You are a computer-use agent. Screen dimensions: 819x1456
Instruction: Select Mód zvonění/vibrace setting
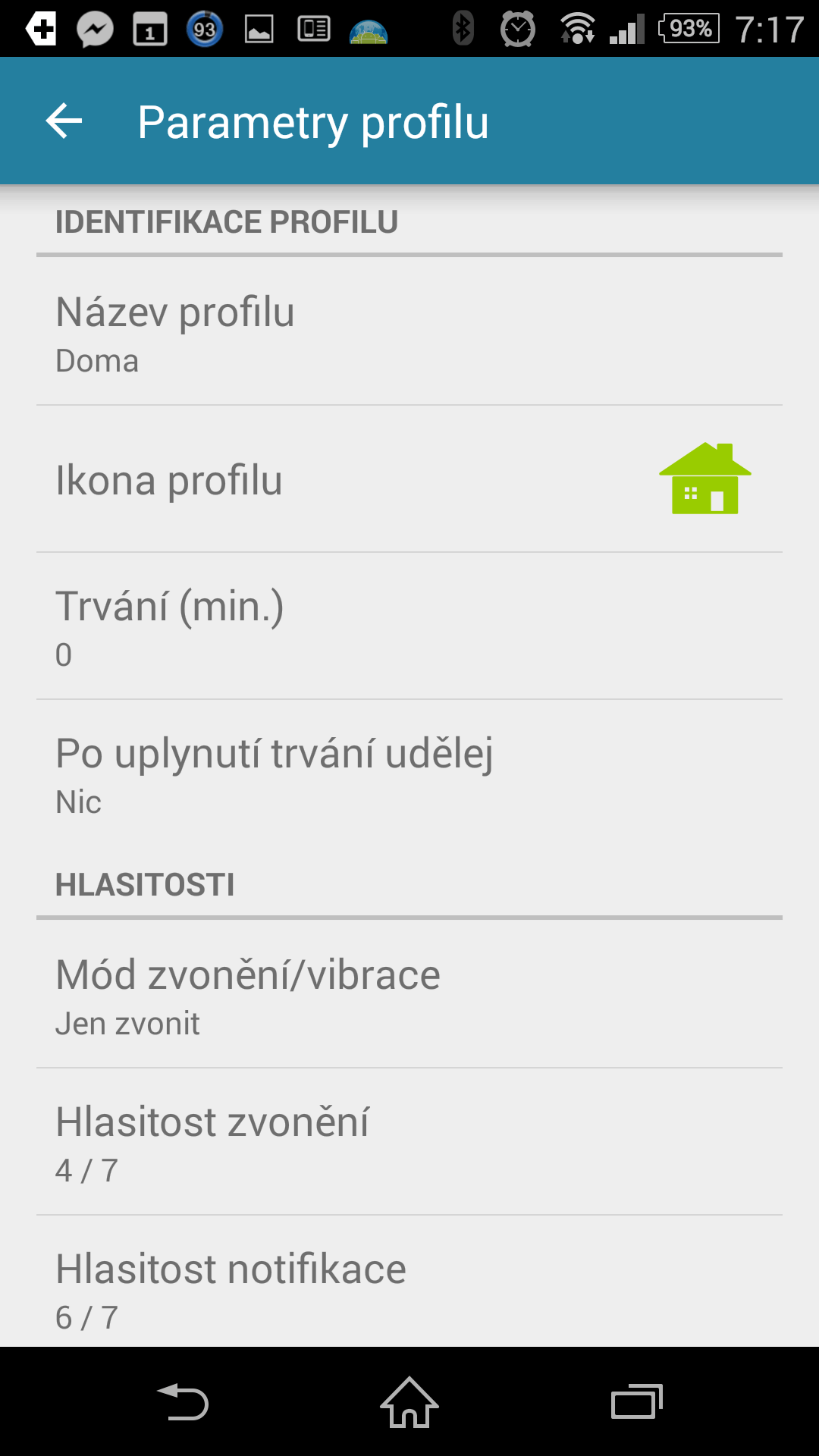click(x=409, y=994)
